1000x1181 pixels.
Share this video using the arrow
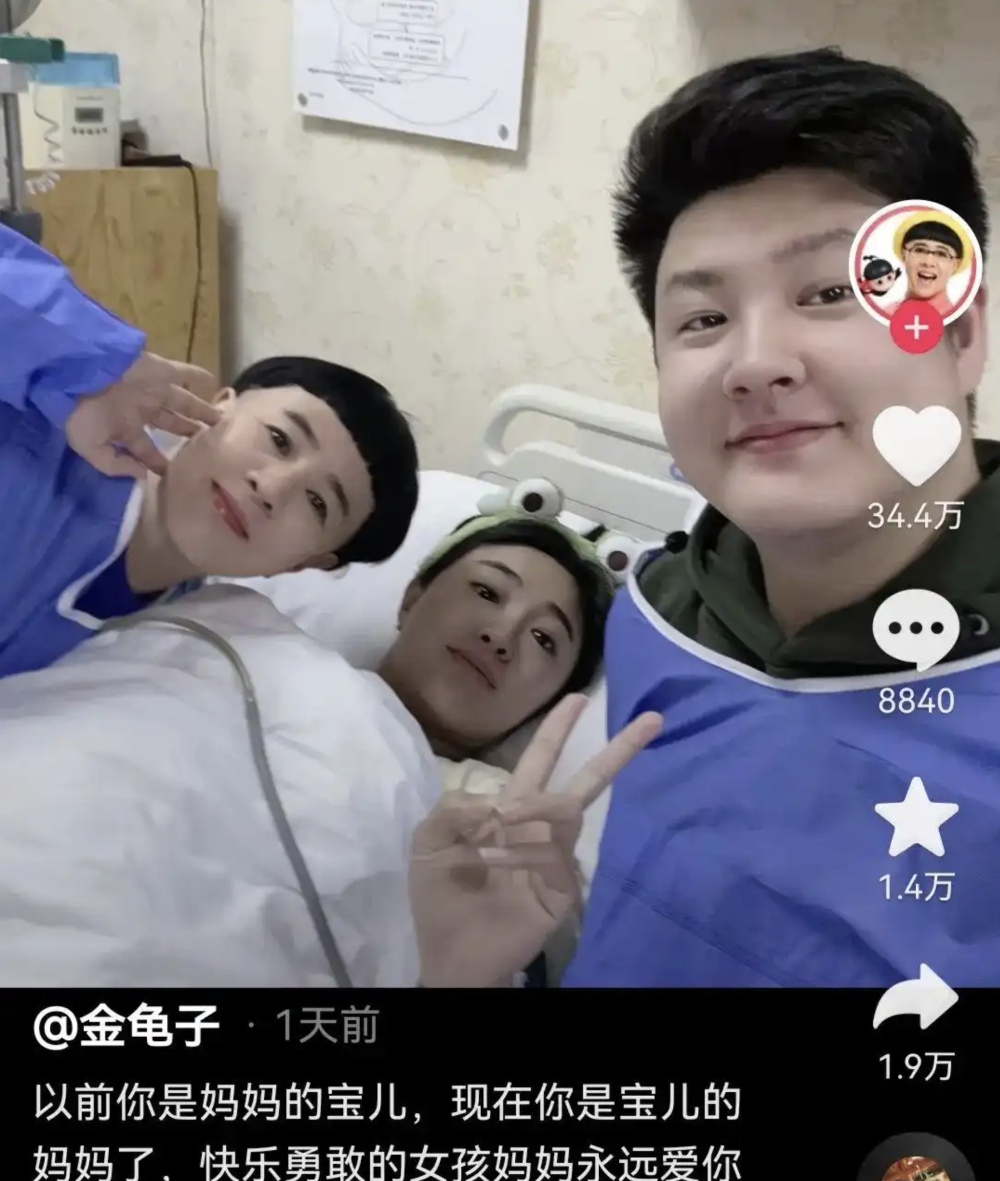[915, 999]
